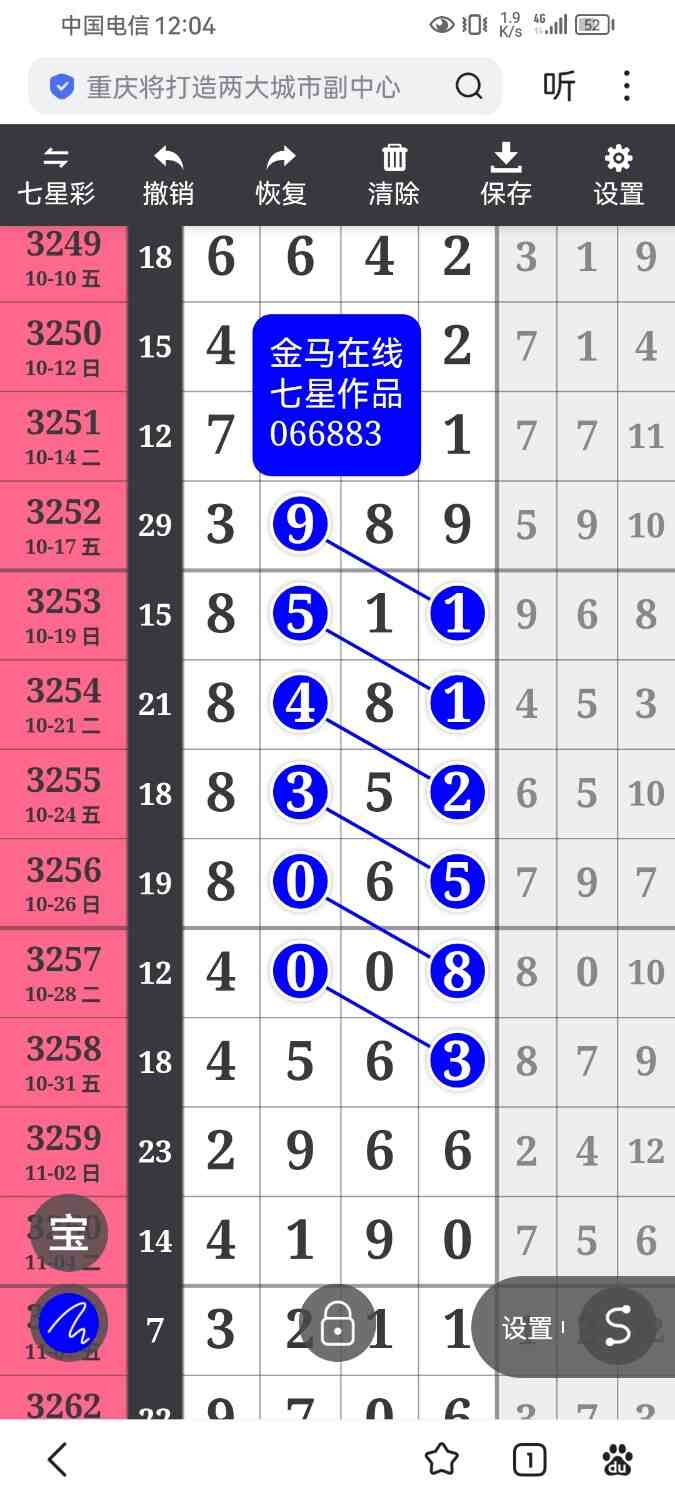Save the chart with 保存
The height and width of the screenshot is (1500, 675).
tap(506, 175)
